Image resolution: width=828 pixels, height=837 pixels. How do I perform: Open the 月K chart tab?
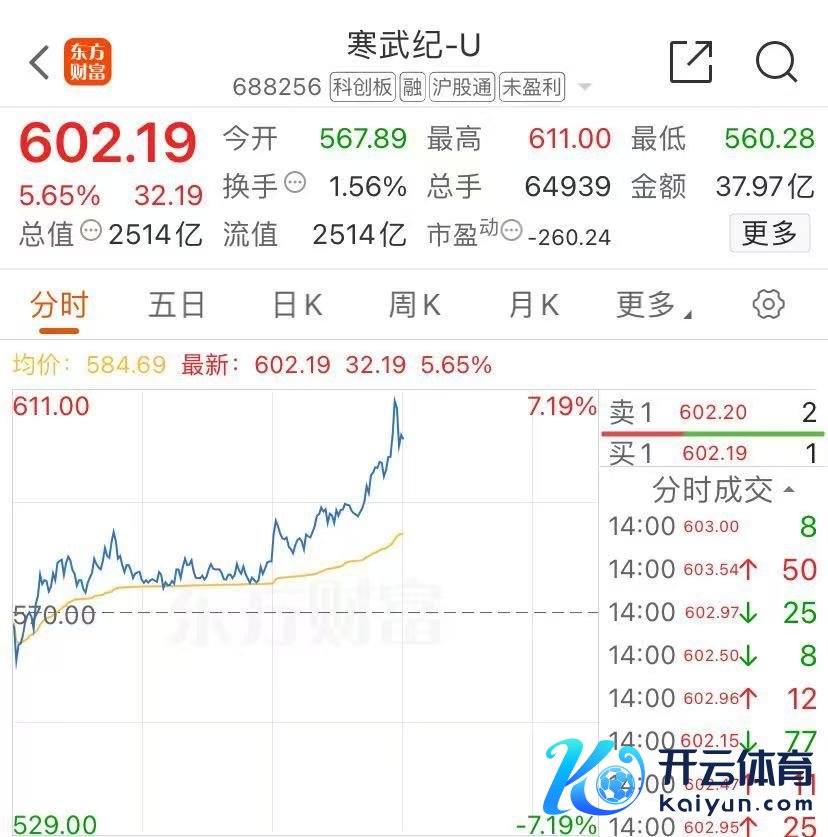pyautogui.click(x=534, y=305)
